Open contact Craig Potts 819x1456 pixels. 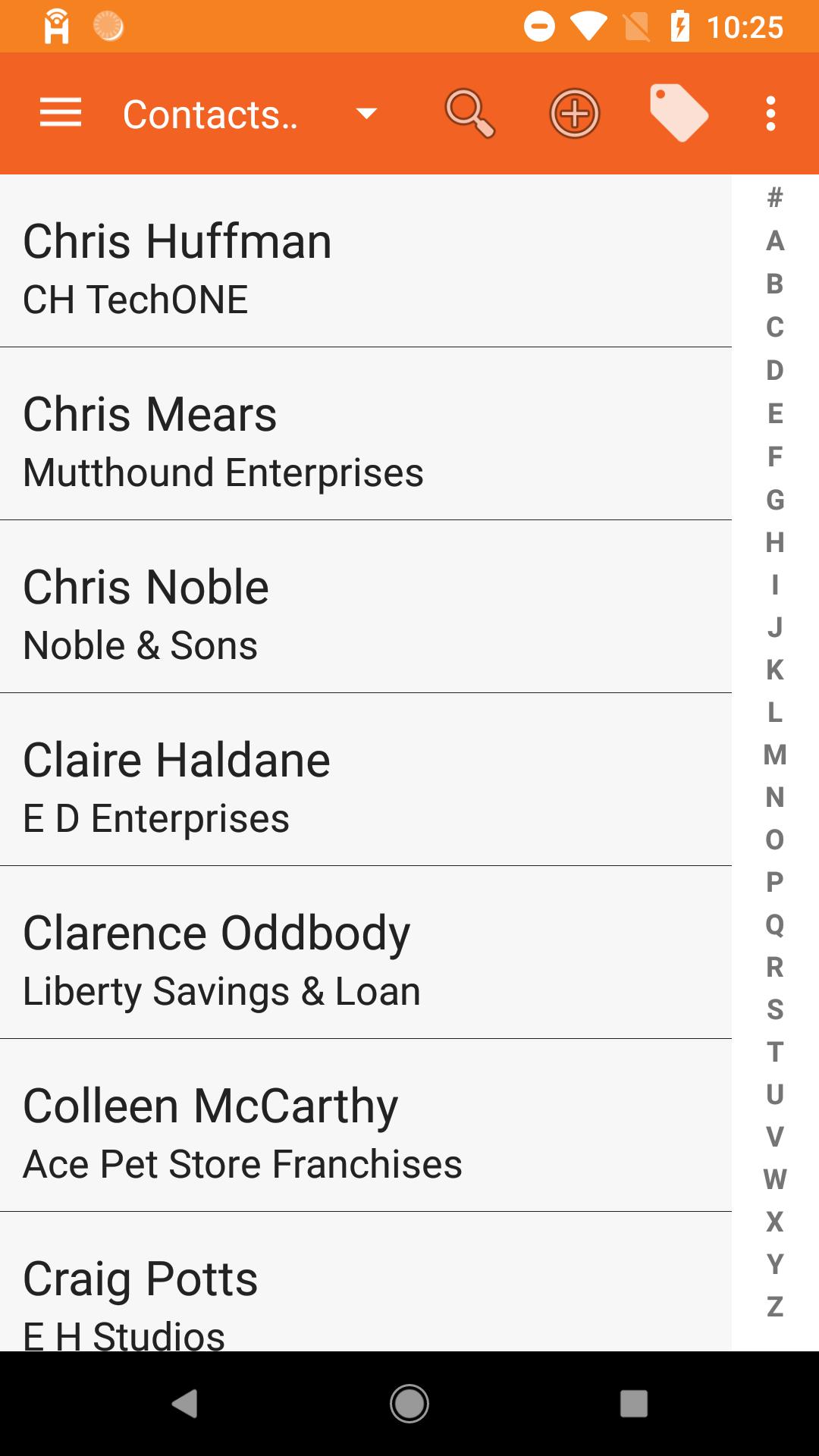(x=364, y=1289)
